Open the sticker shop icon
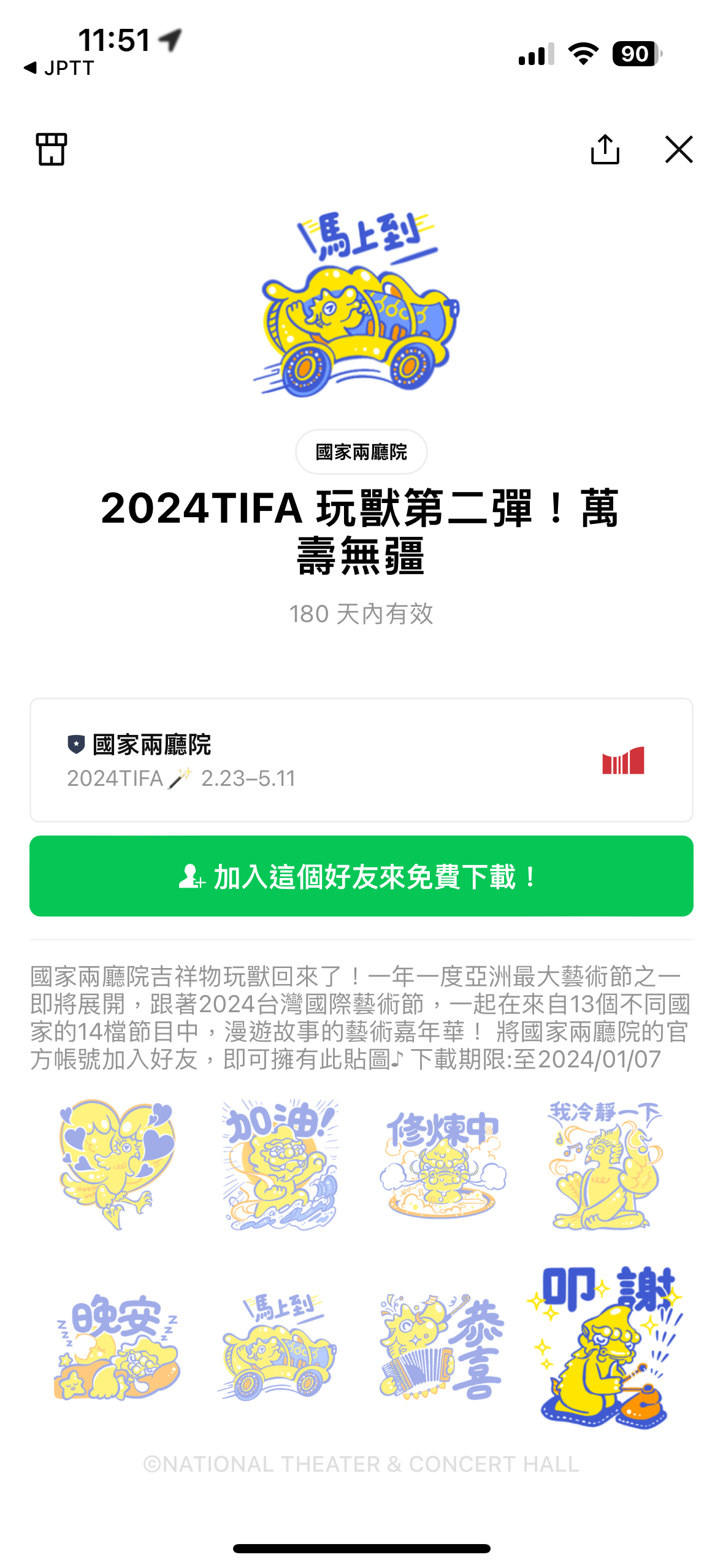This screenshot has width=723, height=1568. 52,149
